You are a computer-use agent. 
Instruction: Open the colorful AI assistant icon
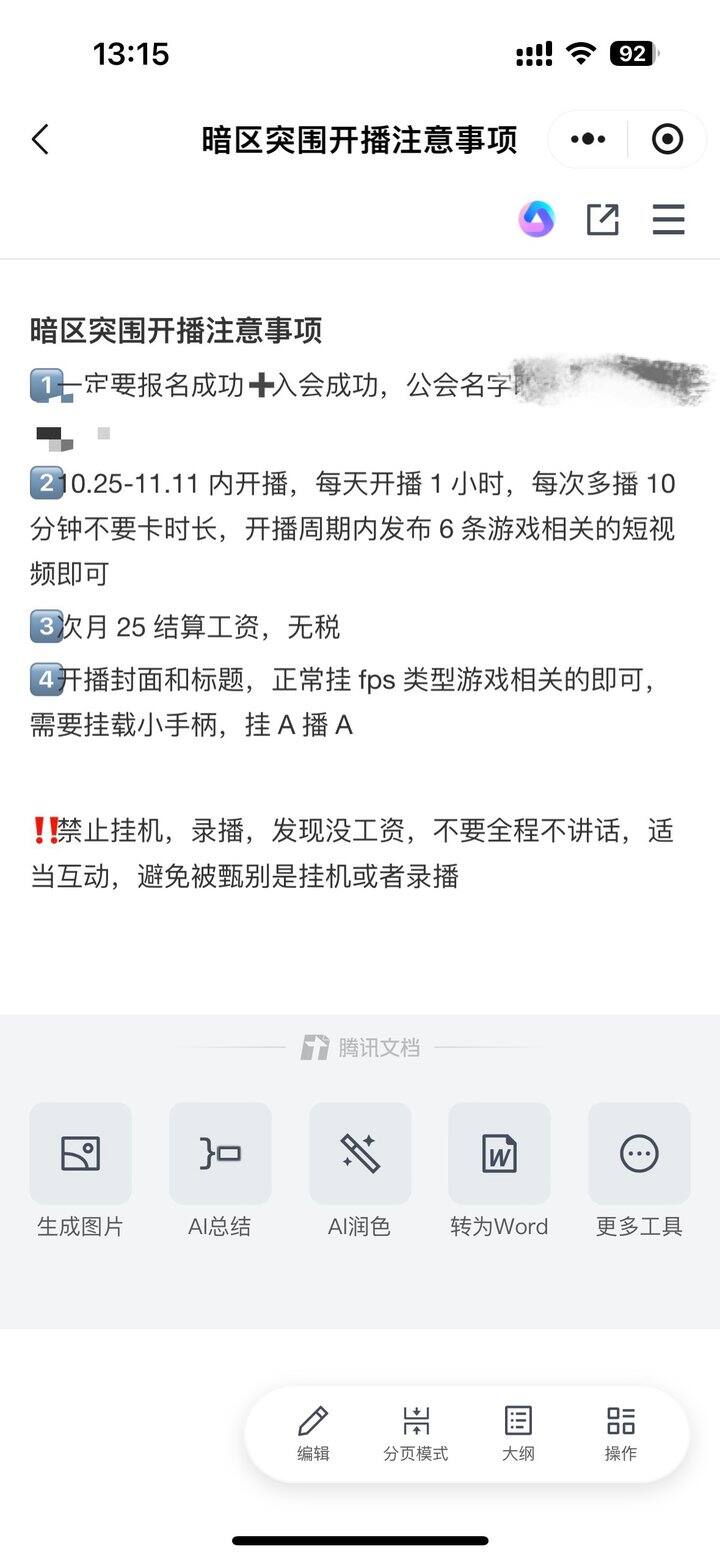(537, 219)
